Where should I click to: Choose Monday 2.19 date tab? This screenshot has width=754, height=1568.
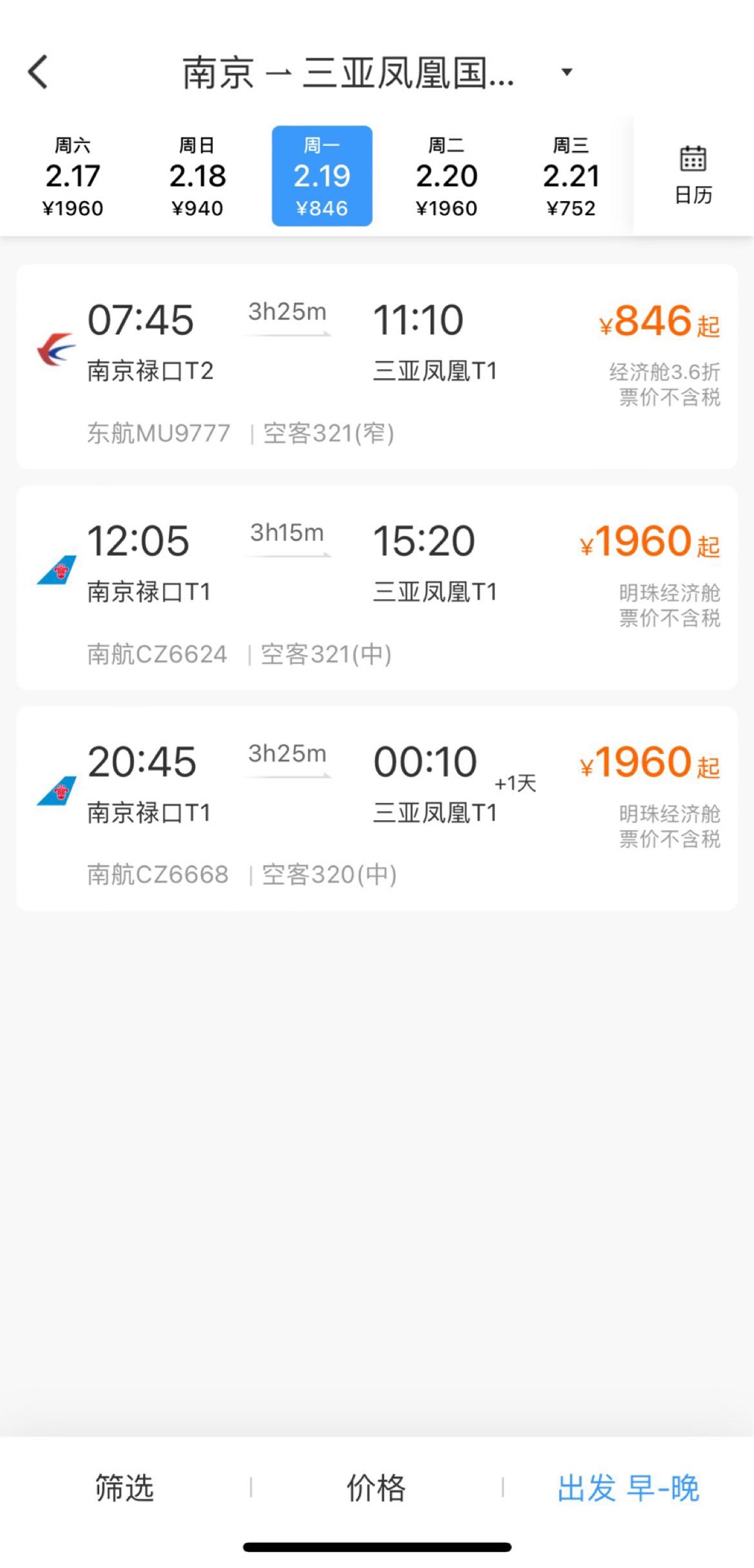pos(322,177)
